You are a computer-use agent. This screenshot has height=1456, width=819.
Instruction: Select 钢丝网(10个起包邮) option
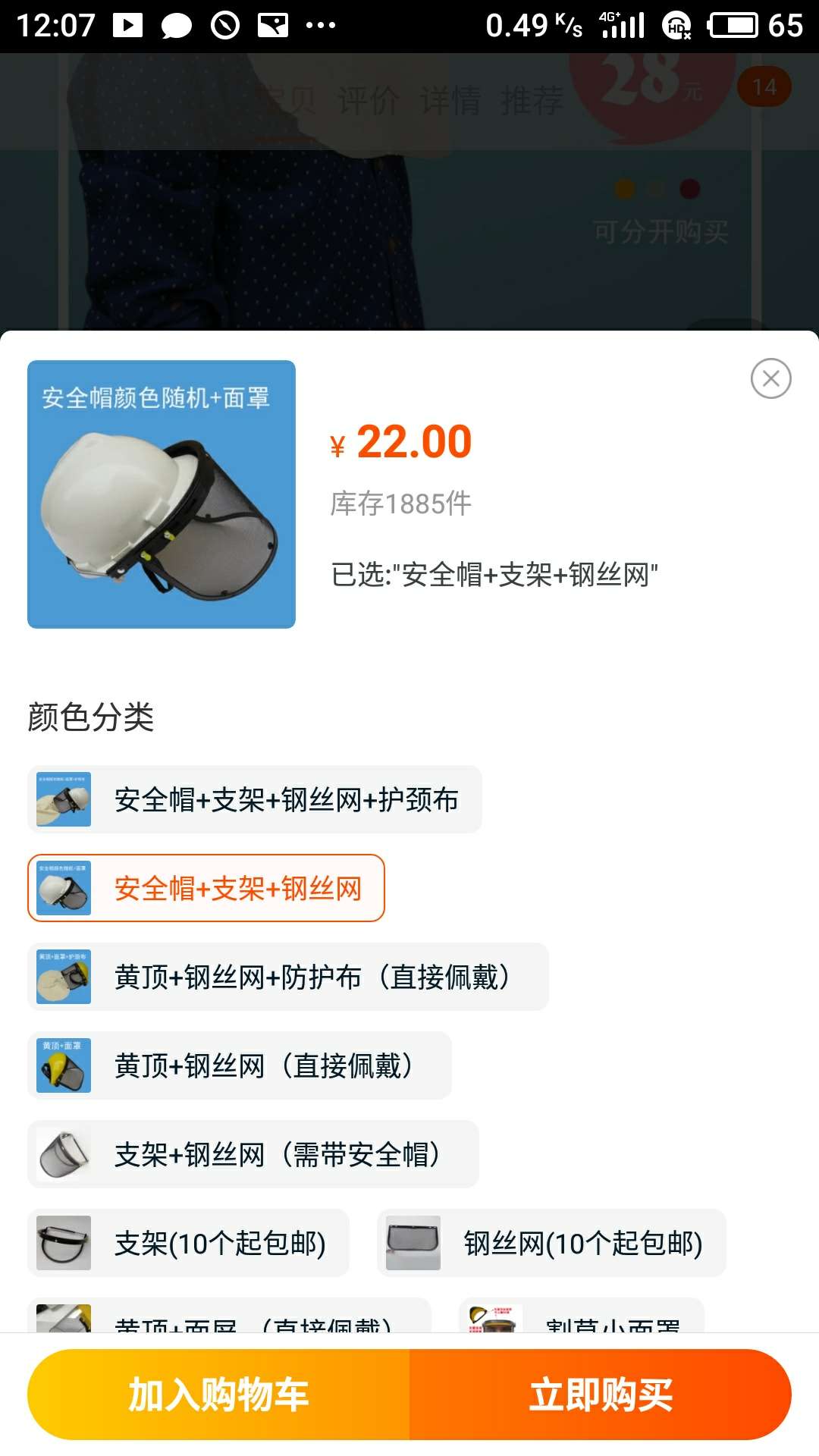(551, 1244)
